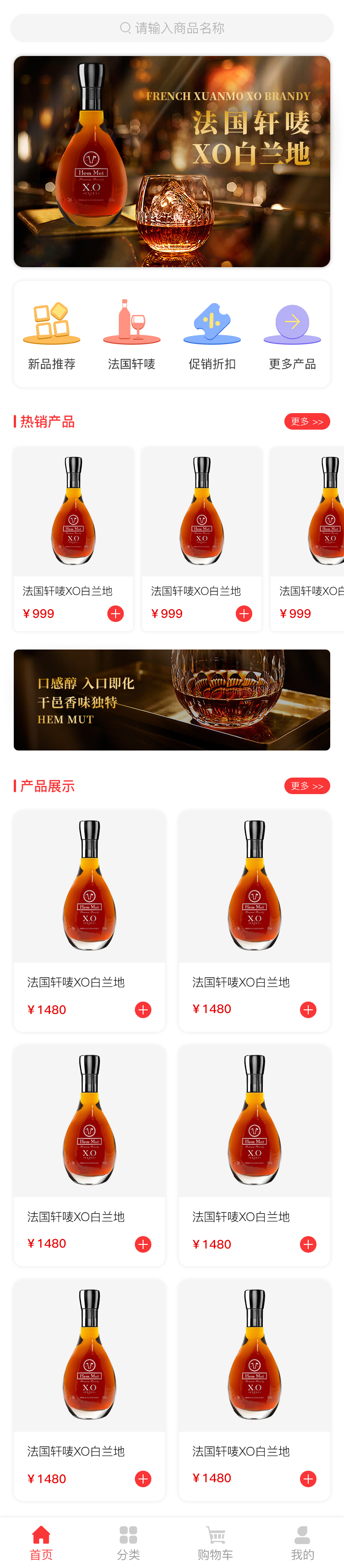Switch to the 我的 tab
344x1568 pixels.
coord(302,1542)
